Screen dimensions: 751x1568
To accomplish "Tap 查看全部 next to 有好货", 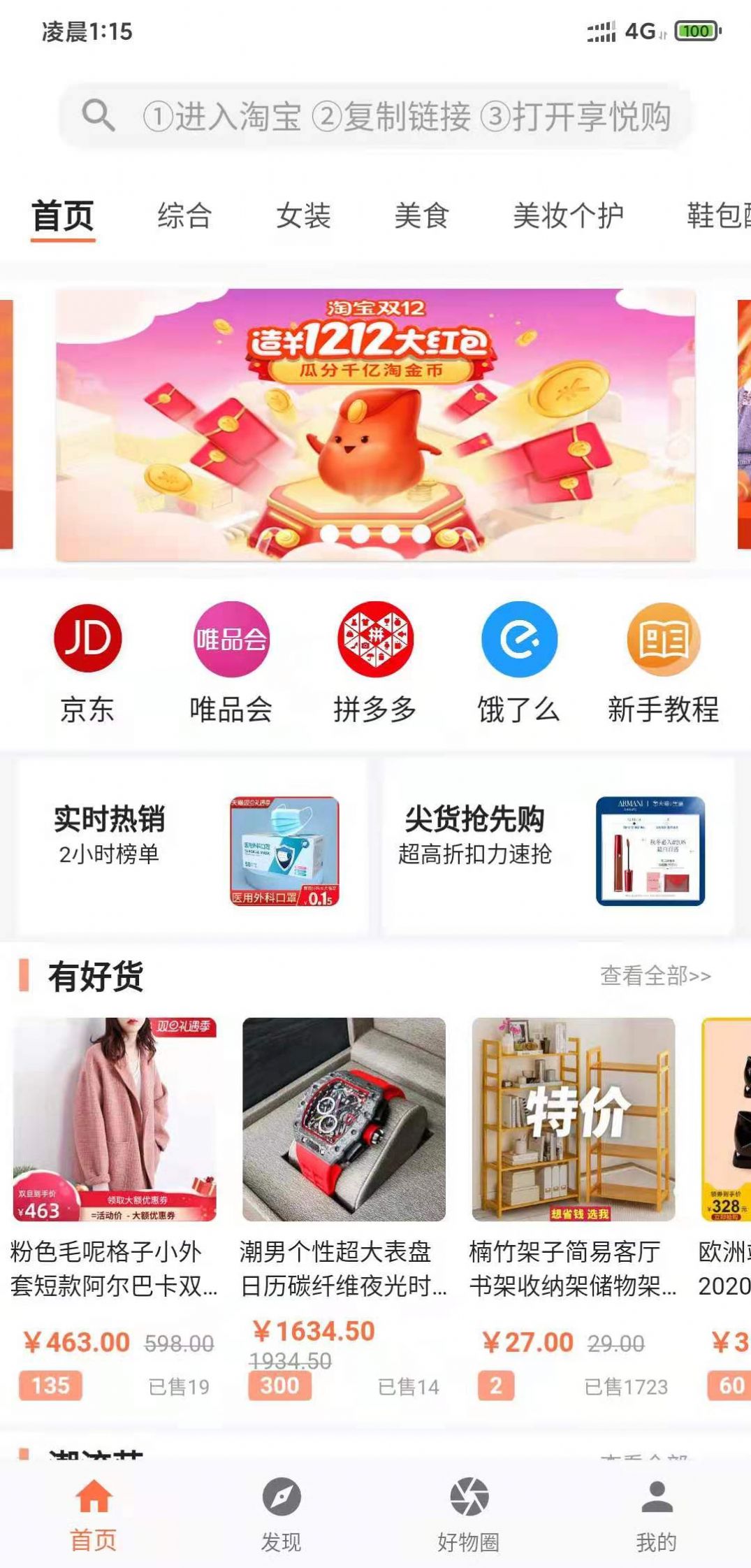I will [655, 975].
